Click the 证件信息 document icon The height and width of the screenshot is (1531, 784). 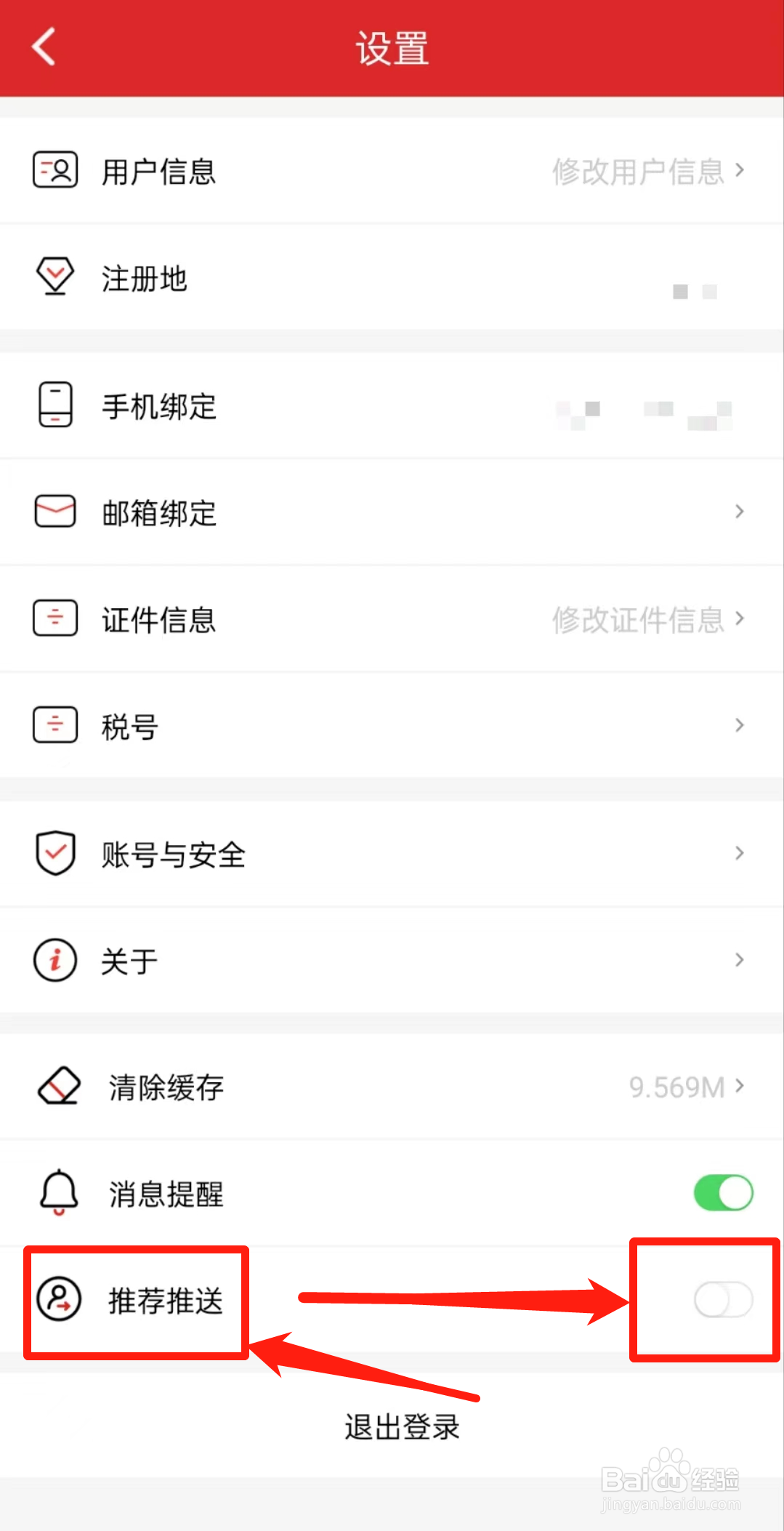pos(54,618)
